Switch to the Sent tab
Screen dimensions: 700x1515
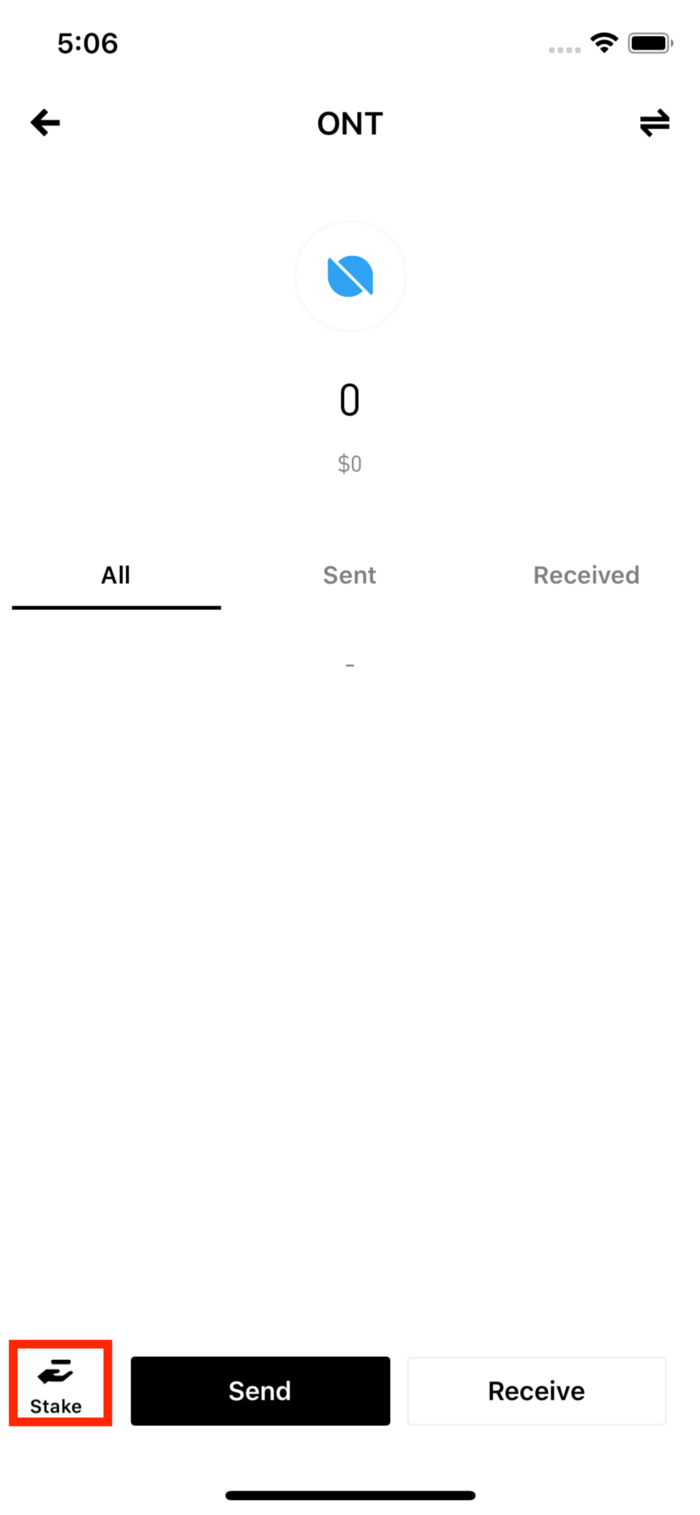point(349,576)
